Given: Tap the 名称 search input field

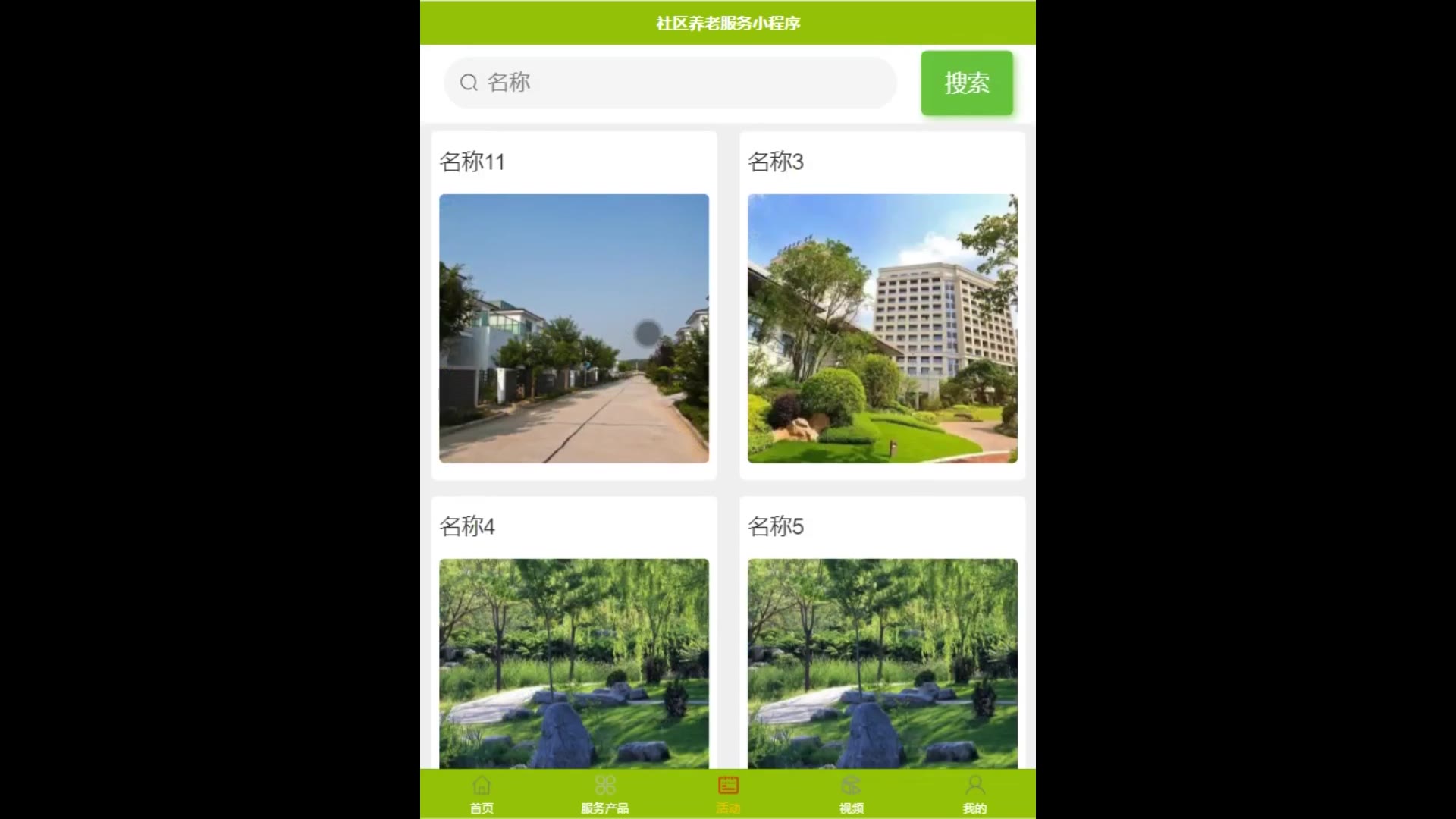Looking at the screenshot, I should click(670, 83).
